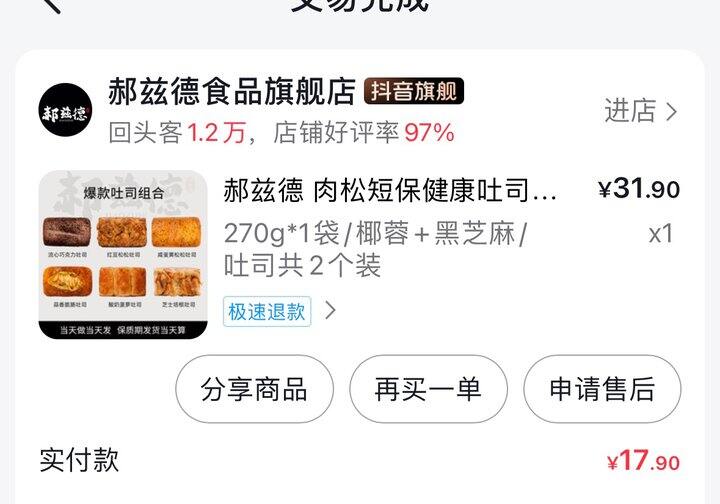Image resolution: width=720 pixels, height=504 pixels.
Task: Request after-sales via 申请售后
Action: click(602, 389)
